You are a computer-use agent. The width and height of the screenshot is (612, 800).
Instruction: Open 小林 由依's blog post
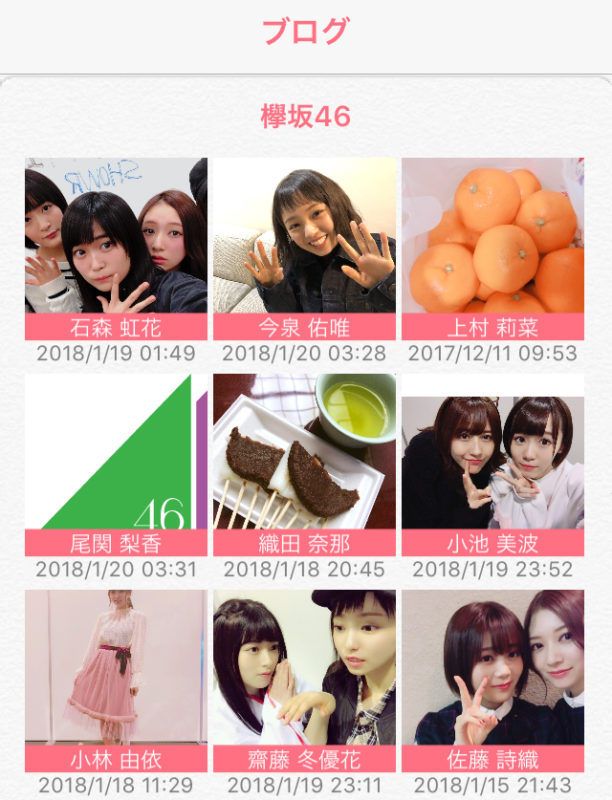pos(116,668)
